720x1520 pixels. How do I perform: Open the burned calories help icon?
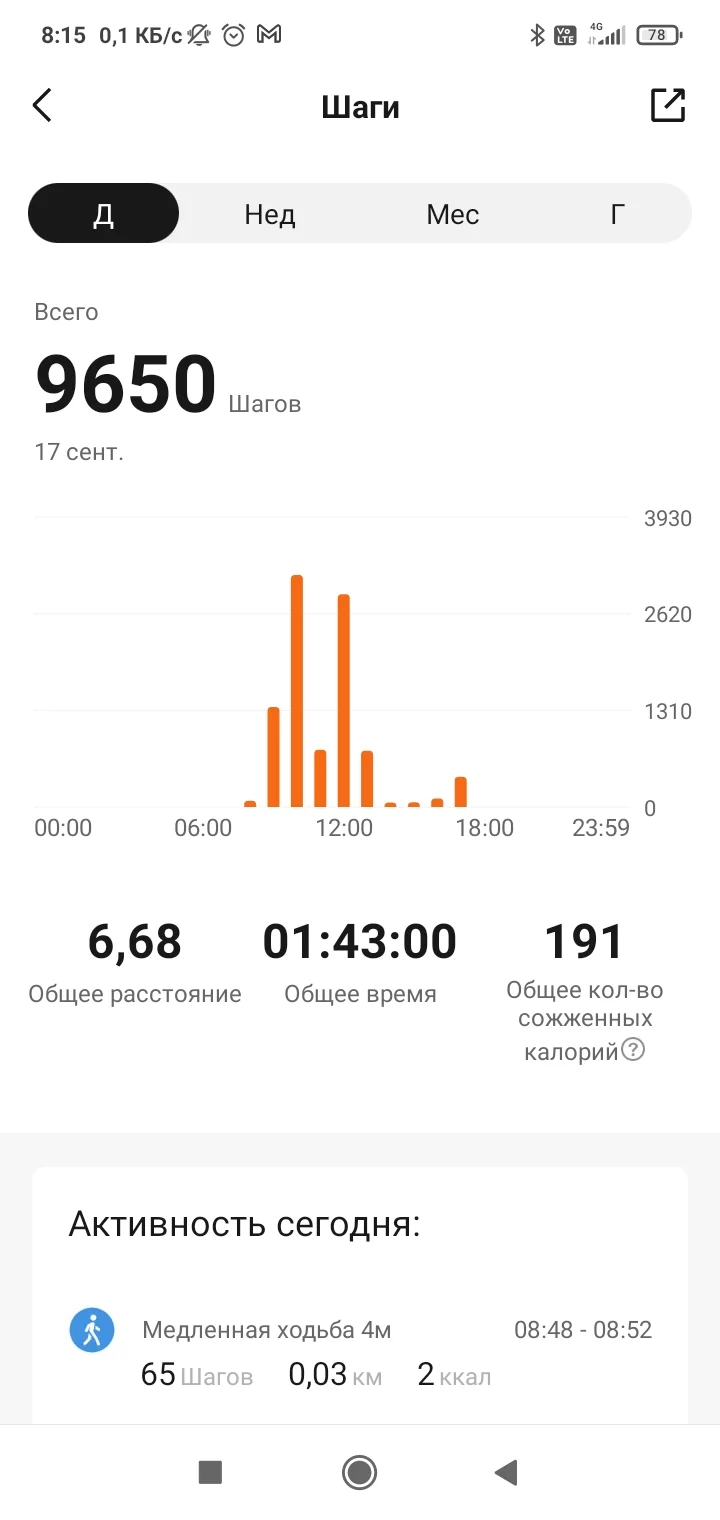point(632,1050)
